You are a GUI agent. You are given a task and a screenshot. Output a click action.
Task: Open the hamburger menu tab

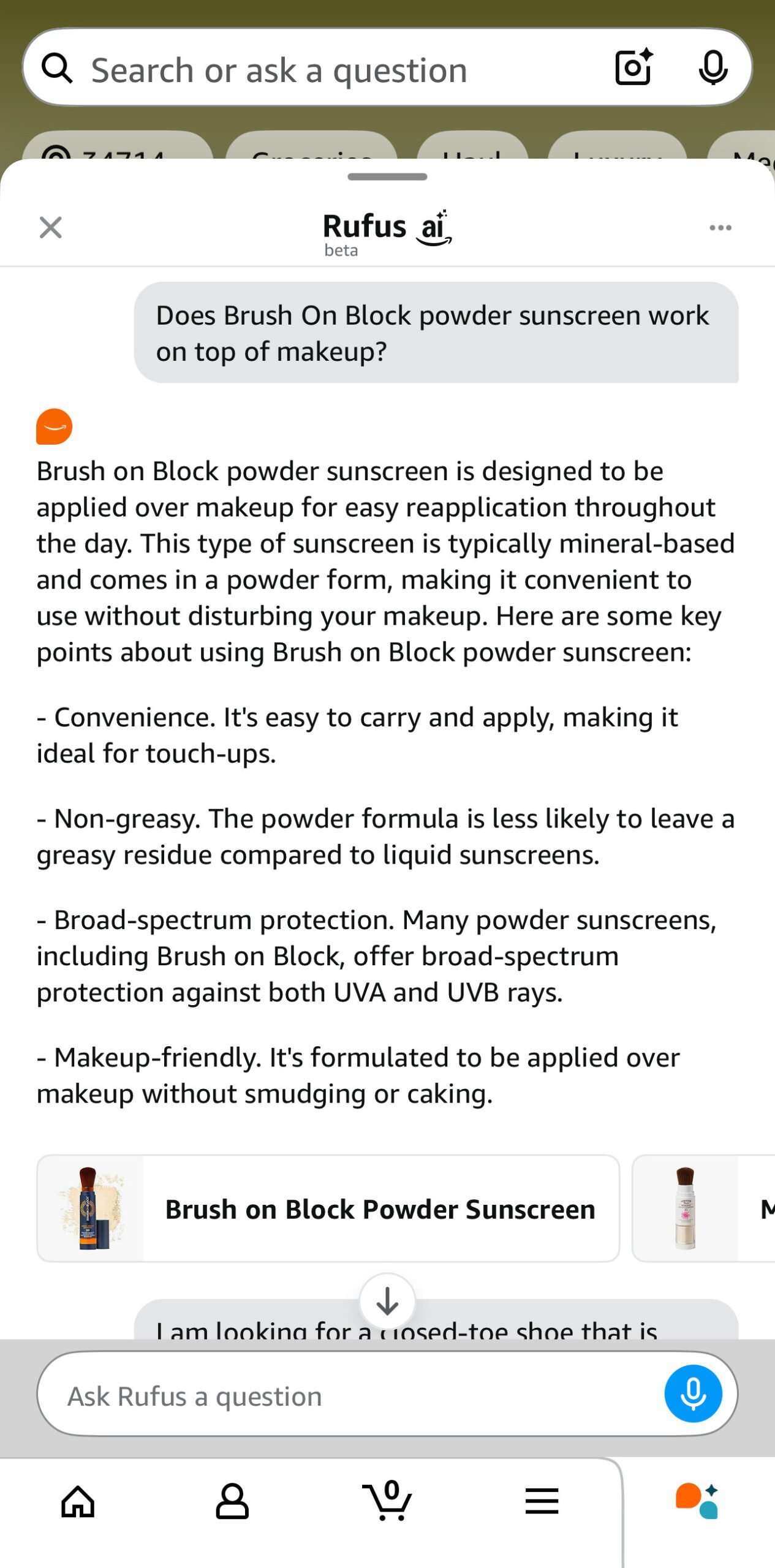542,1501
